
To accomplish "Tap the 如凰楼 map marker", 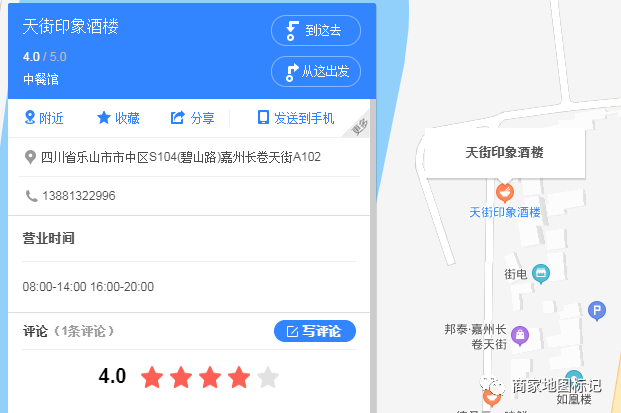I will [574, 377].
